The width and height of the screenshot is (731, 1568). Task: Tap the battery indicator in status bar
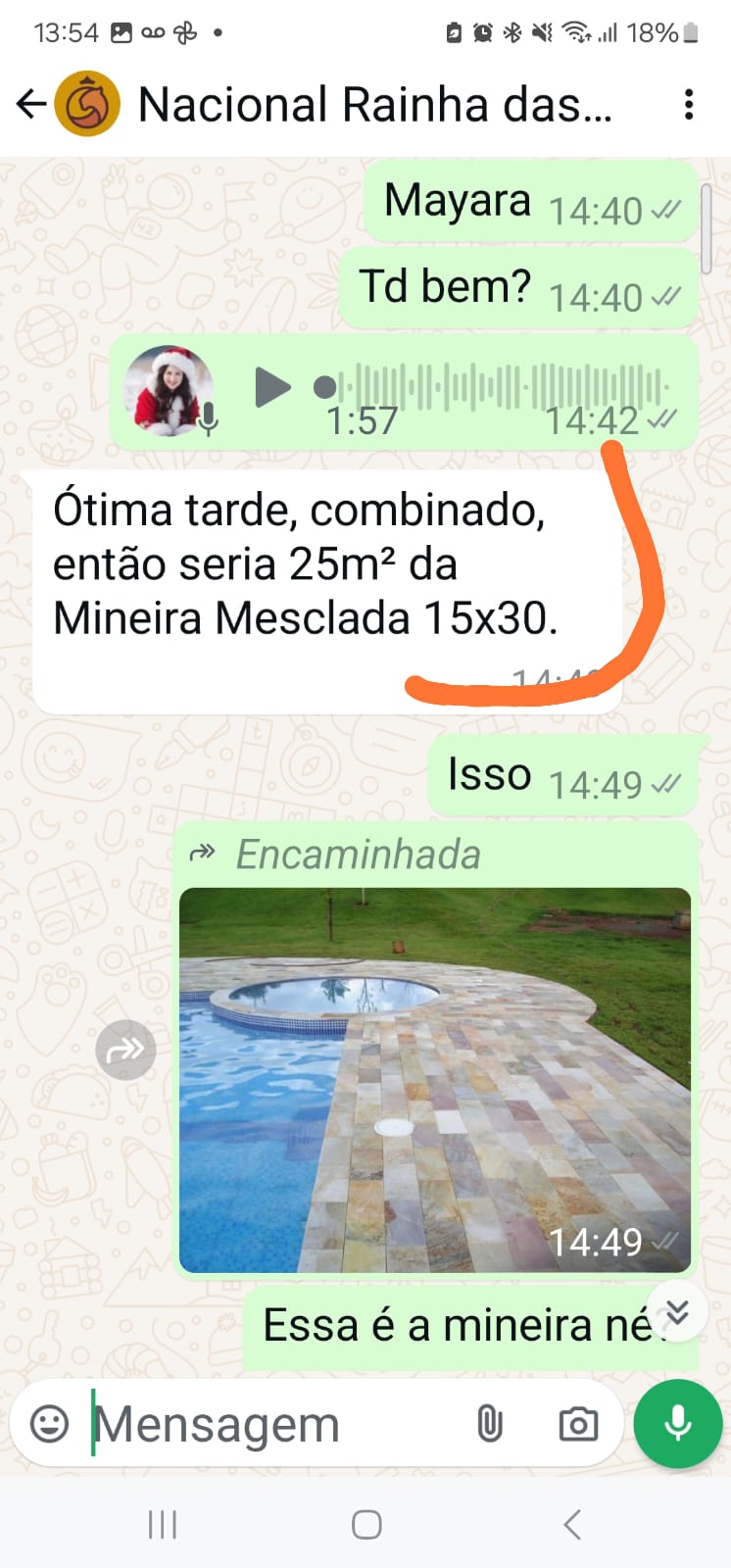pos(693,31)
